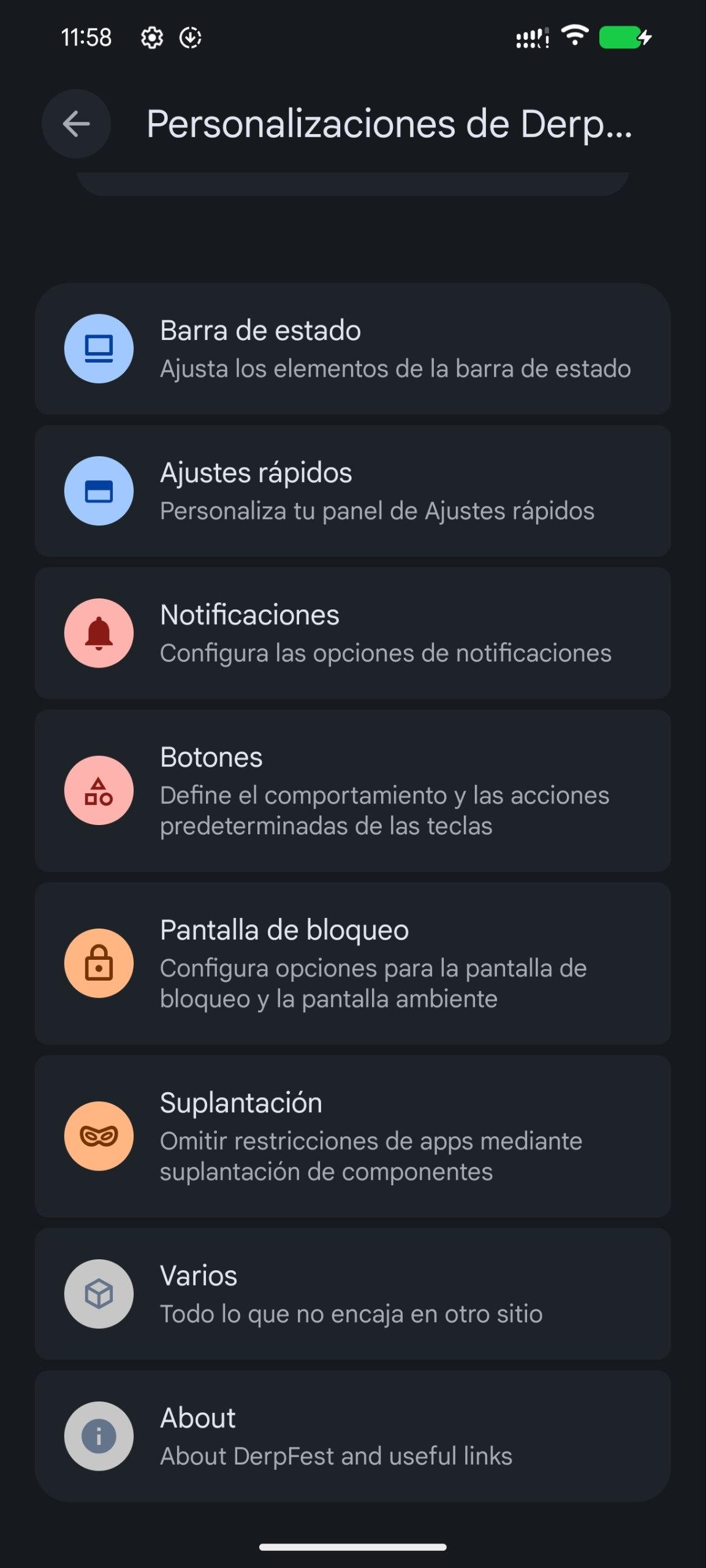Open the Suplantación settings

tap(352, 1136)
